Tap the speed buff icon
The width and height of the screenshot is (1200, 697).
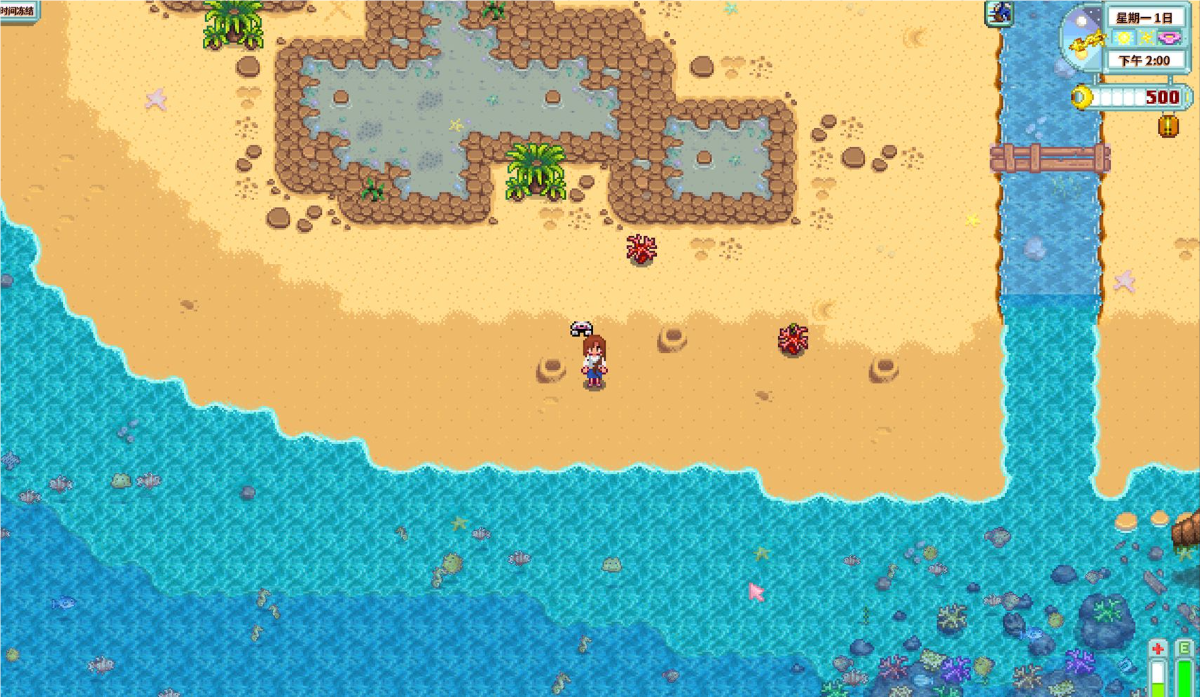coord(999,13)
